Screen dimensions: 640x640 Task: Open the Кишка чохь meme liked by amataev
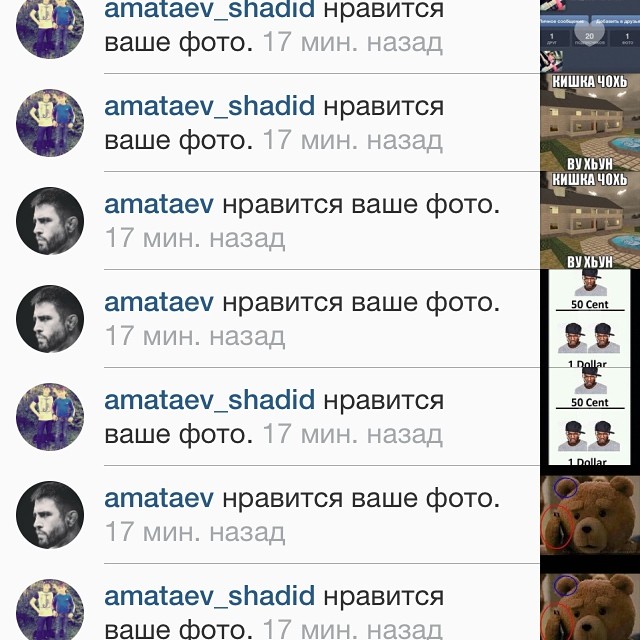[589, 220]
